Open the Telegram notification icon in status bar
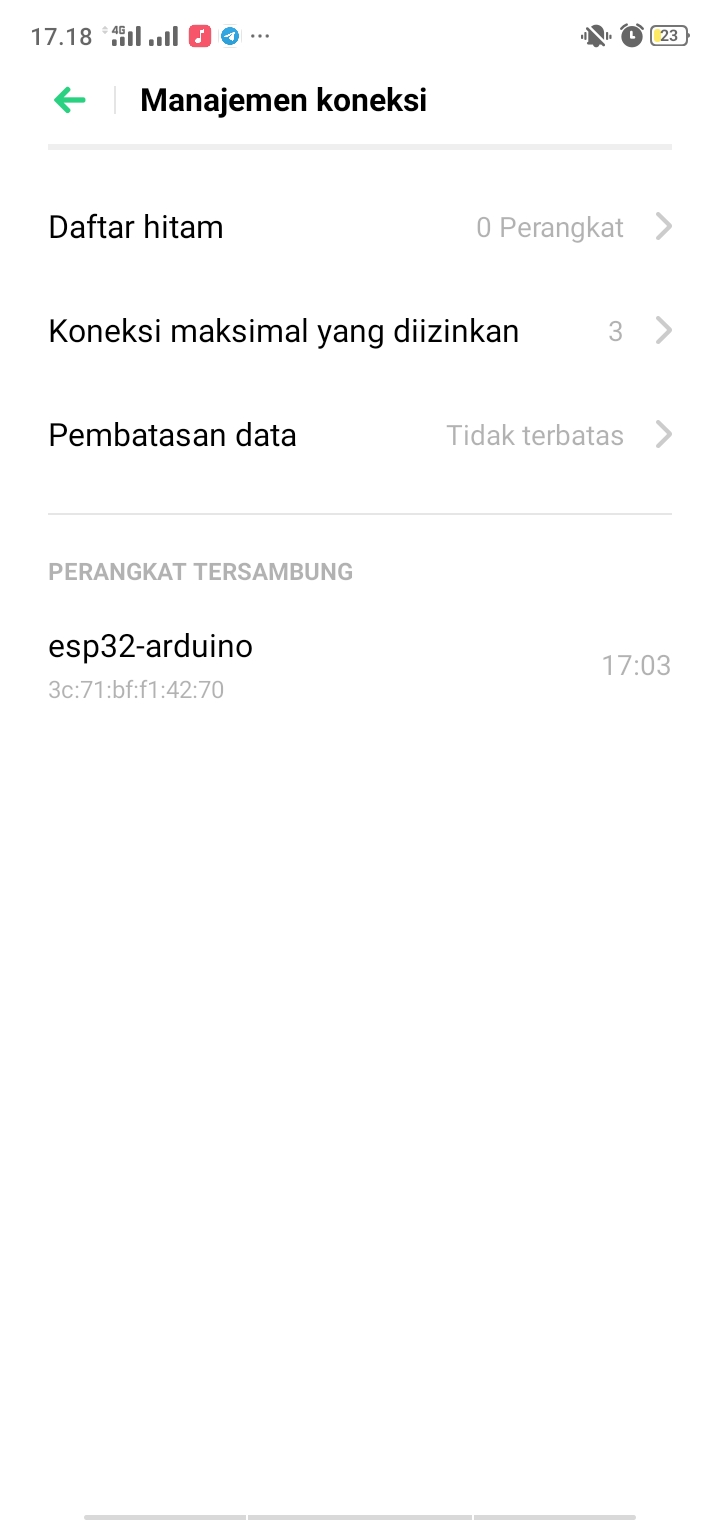Screen dimensions: 720x1520 (x=231, y=35)
